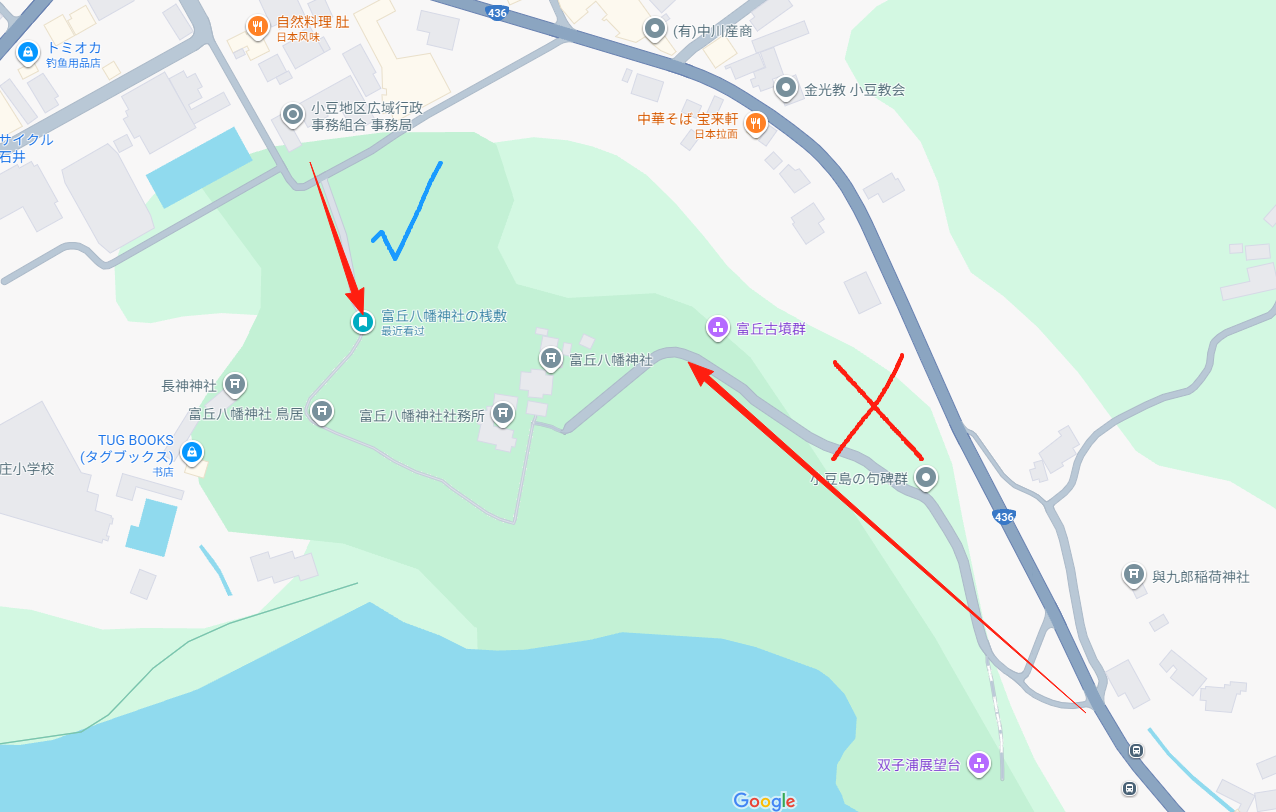
Task: Open the トミオカ fishing shop marker
Action: (x=27, y=50)
